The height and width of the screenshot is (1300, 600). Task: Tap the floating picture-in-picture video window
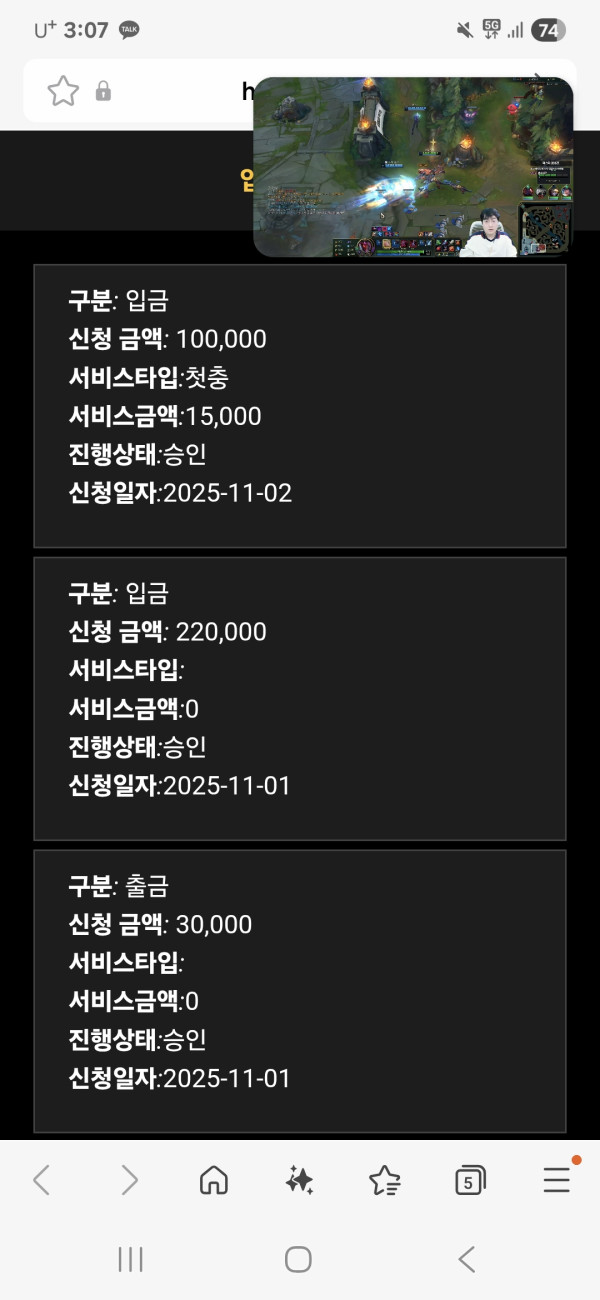tap(413, 167)
